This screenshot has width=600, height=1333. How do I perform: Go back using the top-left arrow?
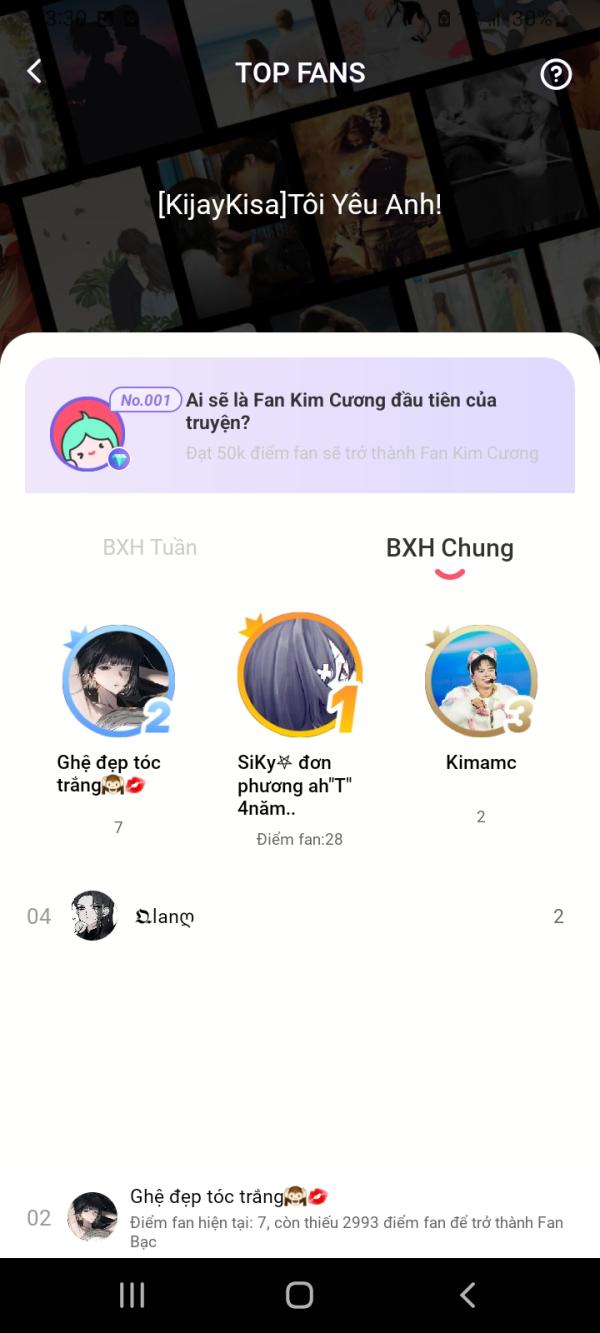tap(34, 72)
